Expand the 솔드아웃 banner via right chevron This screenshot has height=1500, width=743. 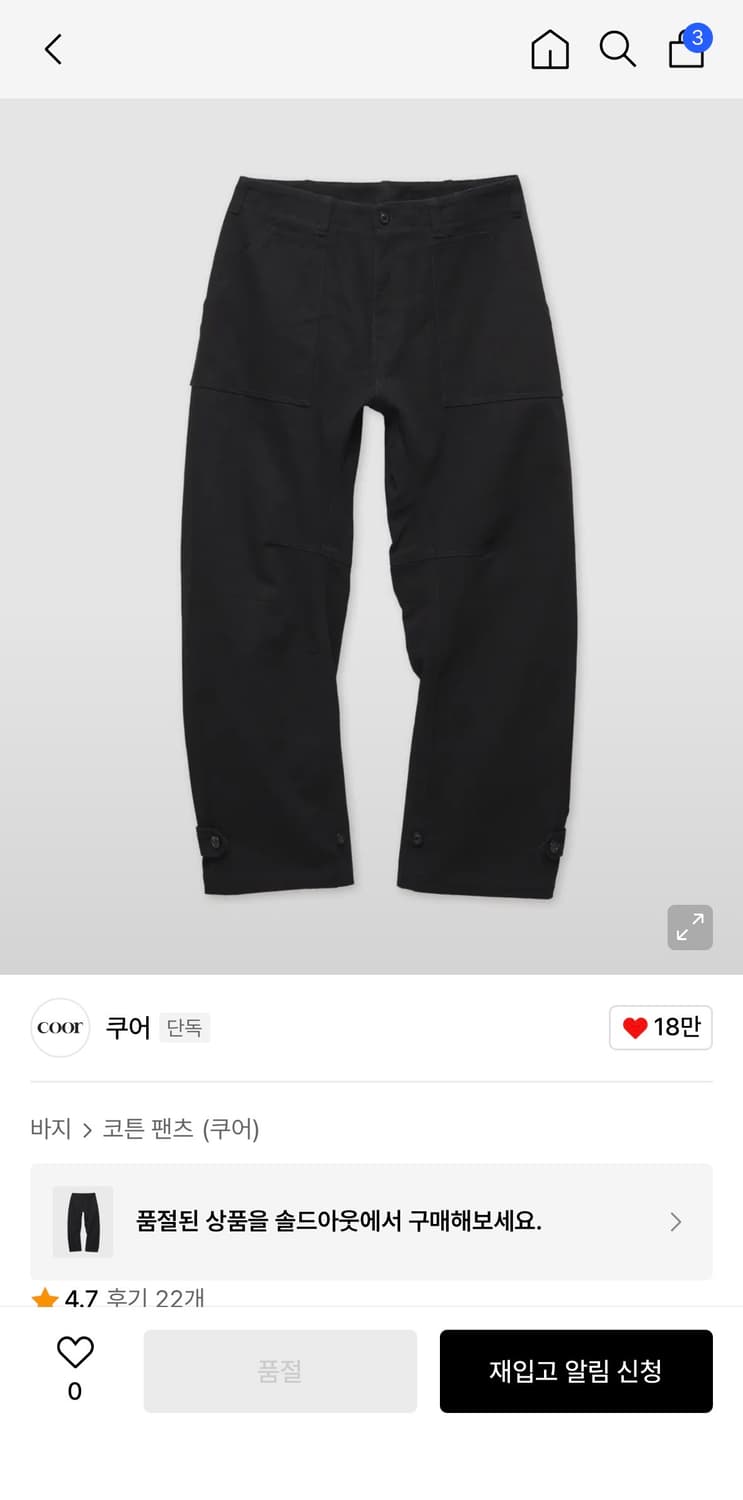(x=675, y=1221)
